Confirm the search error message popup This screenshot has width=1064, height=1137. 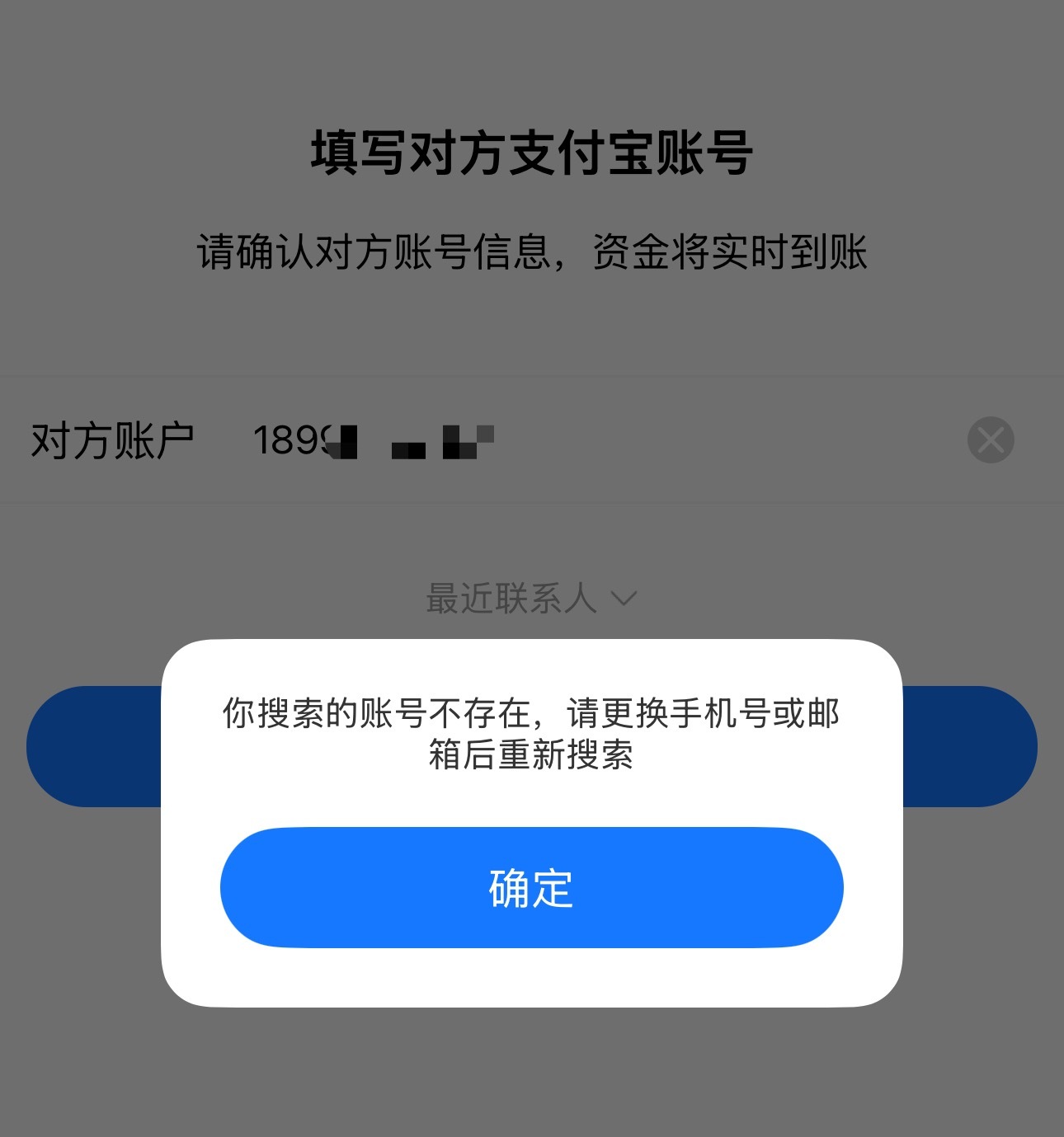(x=532, y=888)
